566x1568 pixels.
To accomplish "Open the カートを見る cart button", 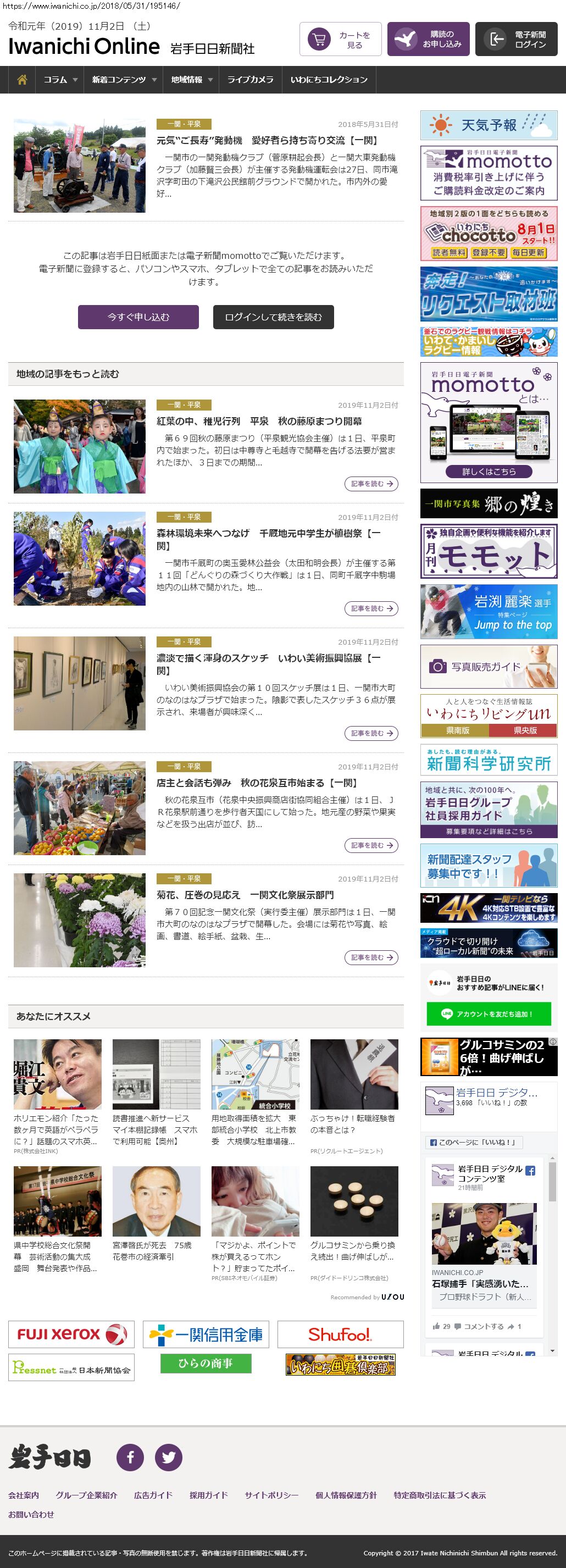I will click(340, 40).
